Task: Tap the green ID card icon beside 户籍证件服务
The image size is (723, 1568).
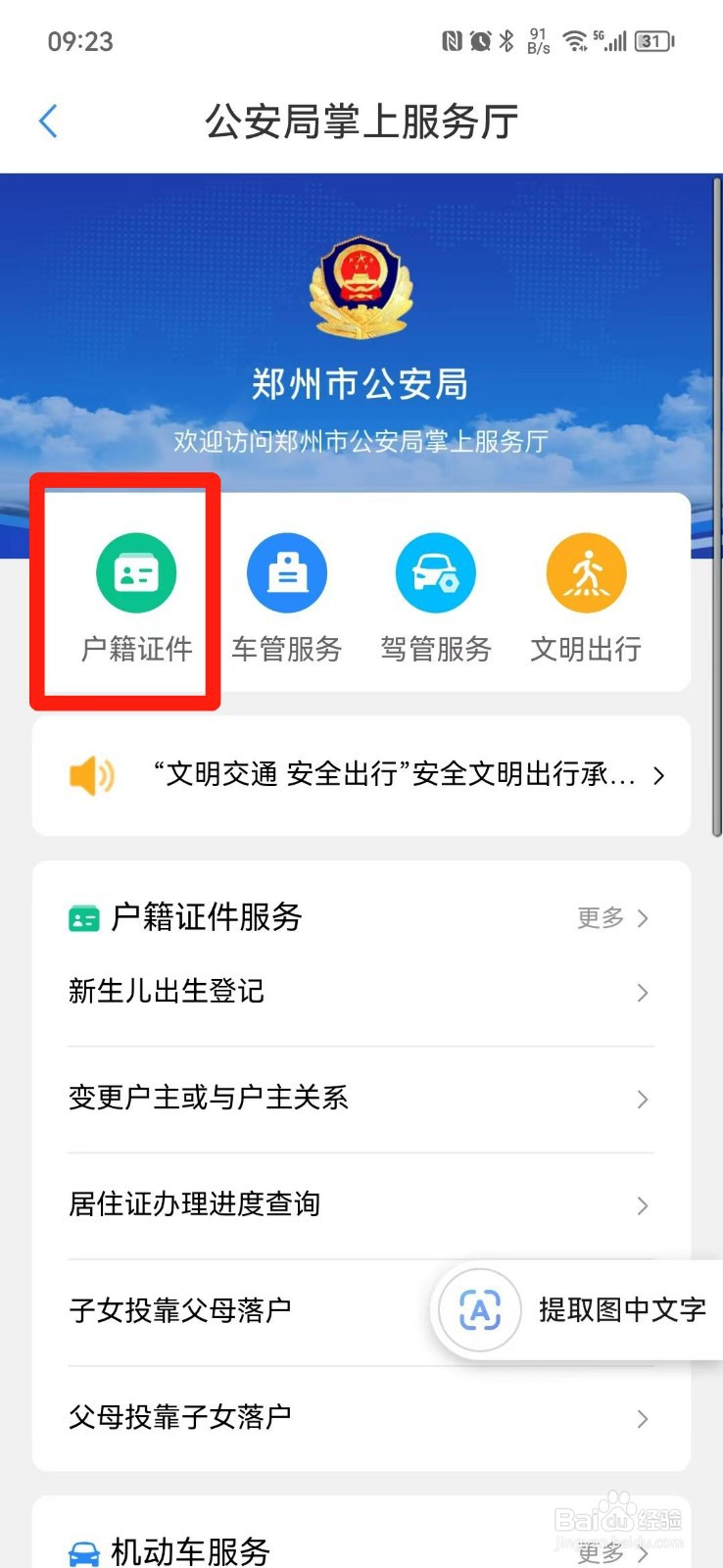Action: (82, 917)
